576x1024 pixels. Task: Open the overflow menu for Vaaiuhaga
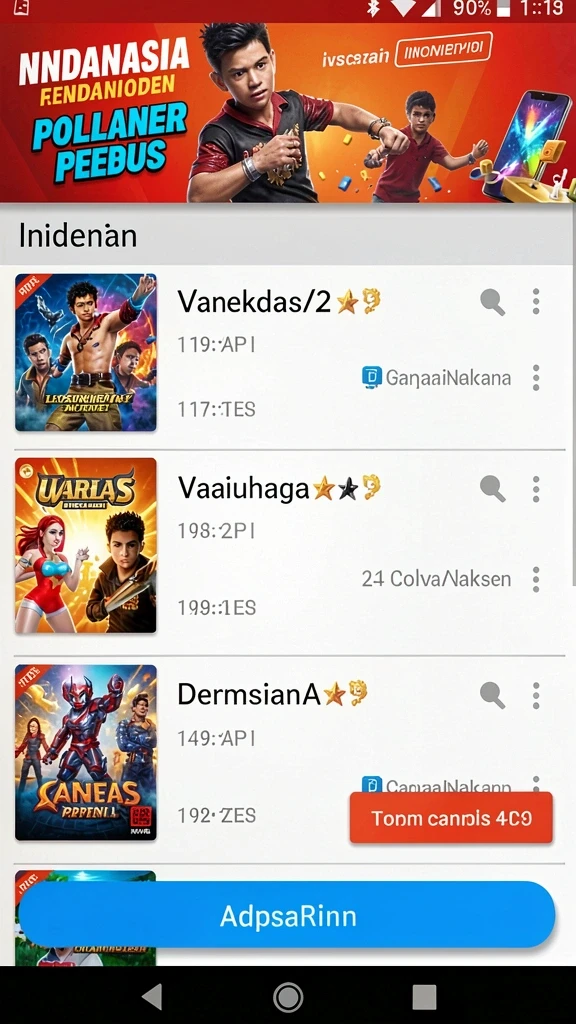click(536, 488)
